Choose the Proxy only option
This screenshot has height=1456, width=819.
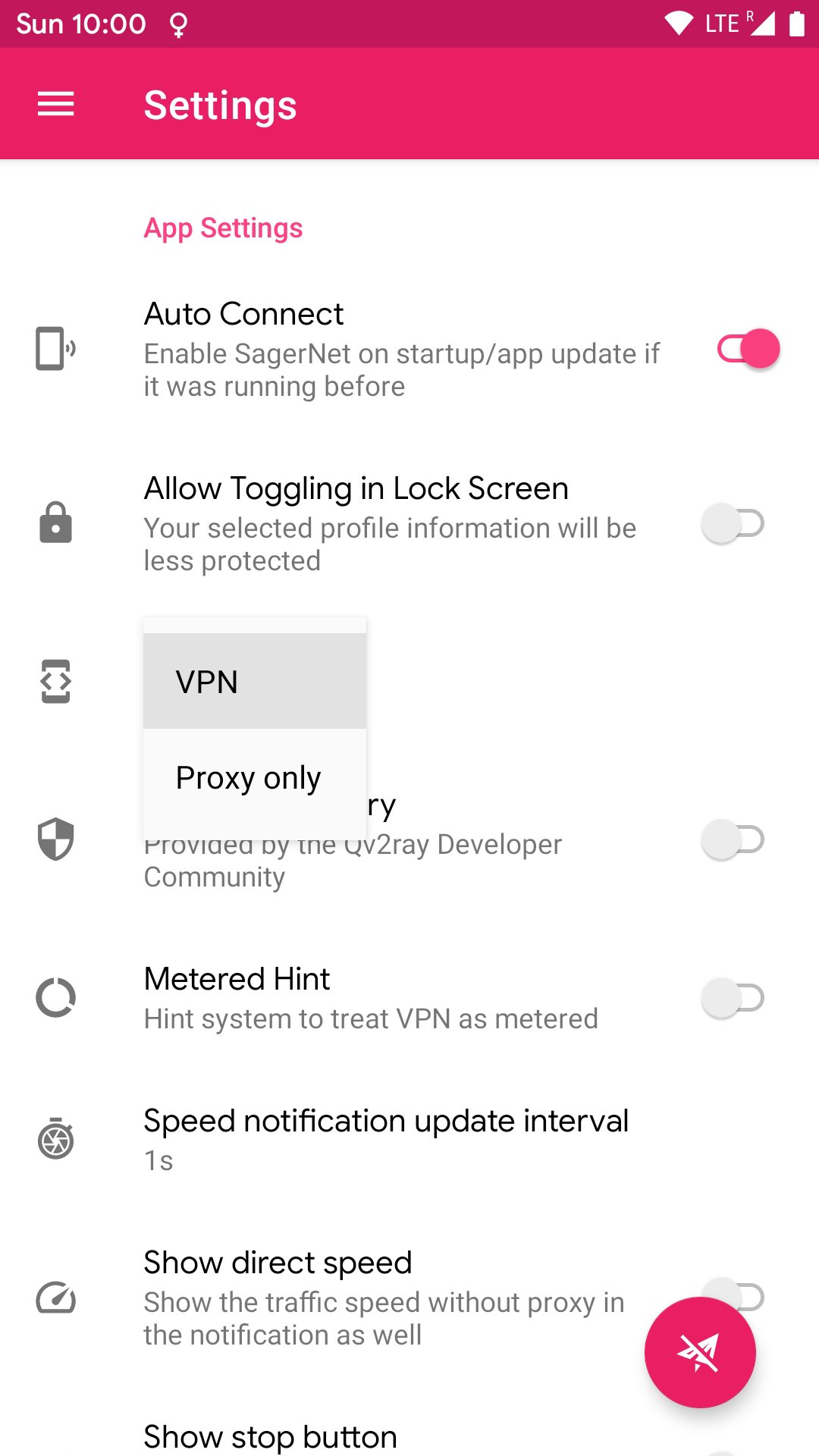[x=255, y=777]
